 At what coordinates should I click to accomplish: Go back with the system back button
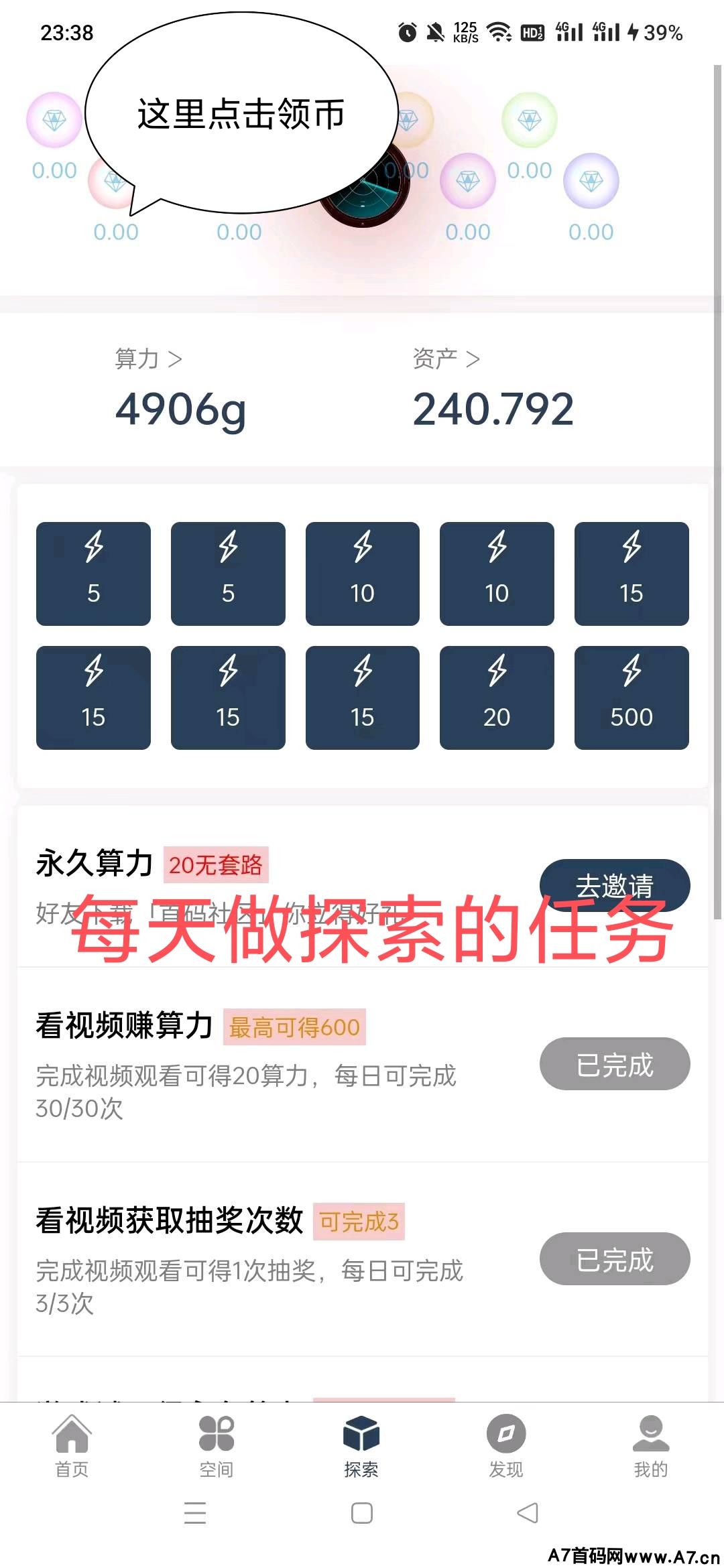[528, 1513]
